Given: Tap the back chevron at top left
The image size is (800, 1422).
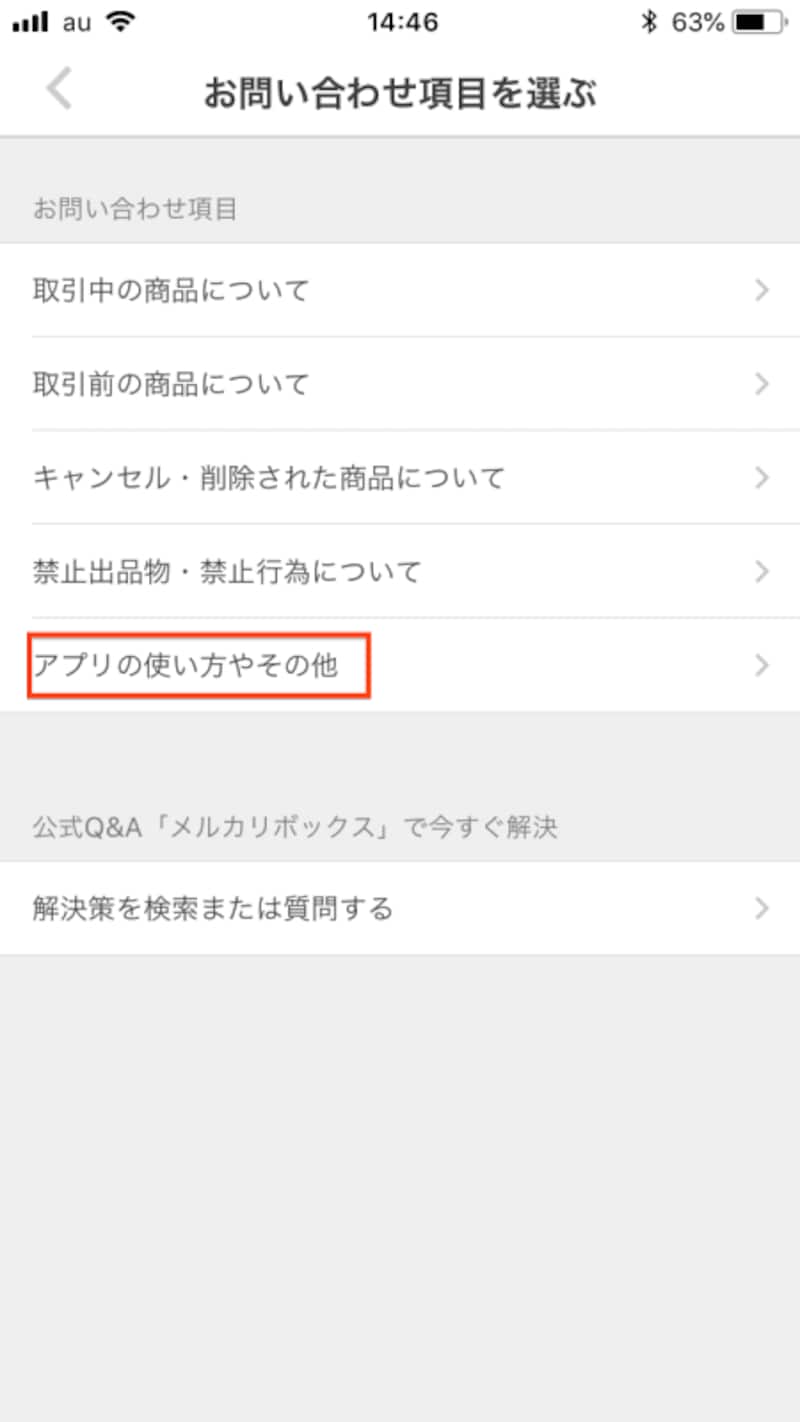Looking at the screenshot, I should coord(58,88).
